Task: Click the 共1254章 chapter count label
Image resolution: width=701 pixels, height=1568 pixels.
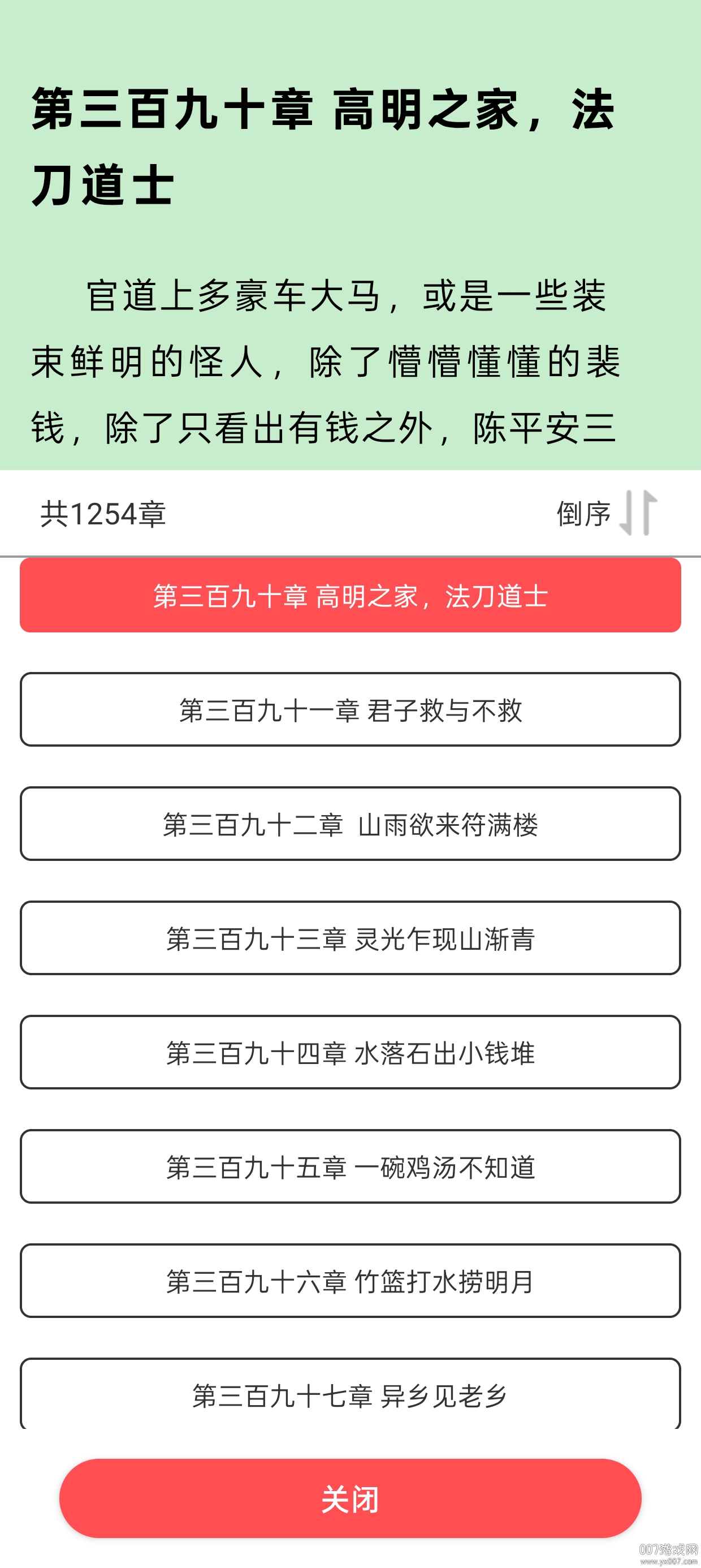Action: 103,514
